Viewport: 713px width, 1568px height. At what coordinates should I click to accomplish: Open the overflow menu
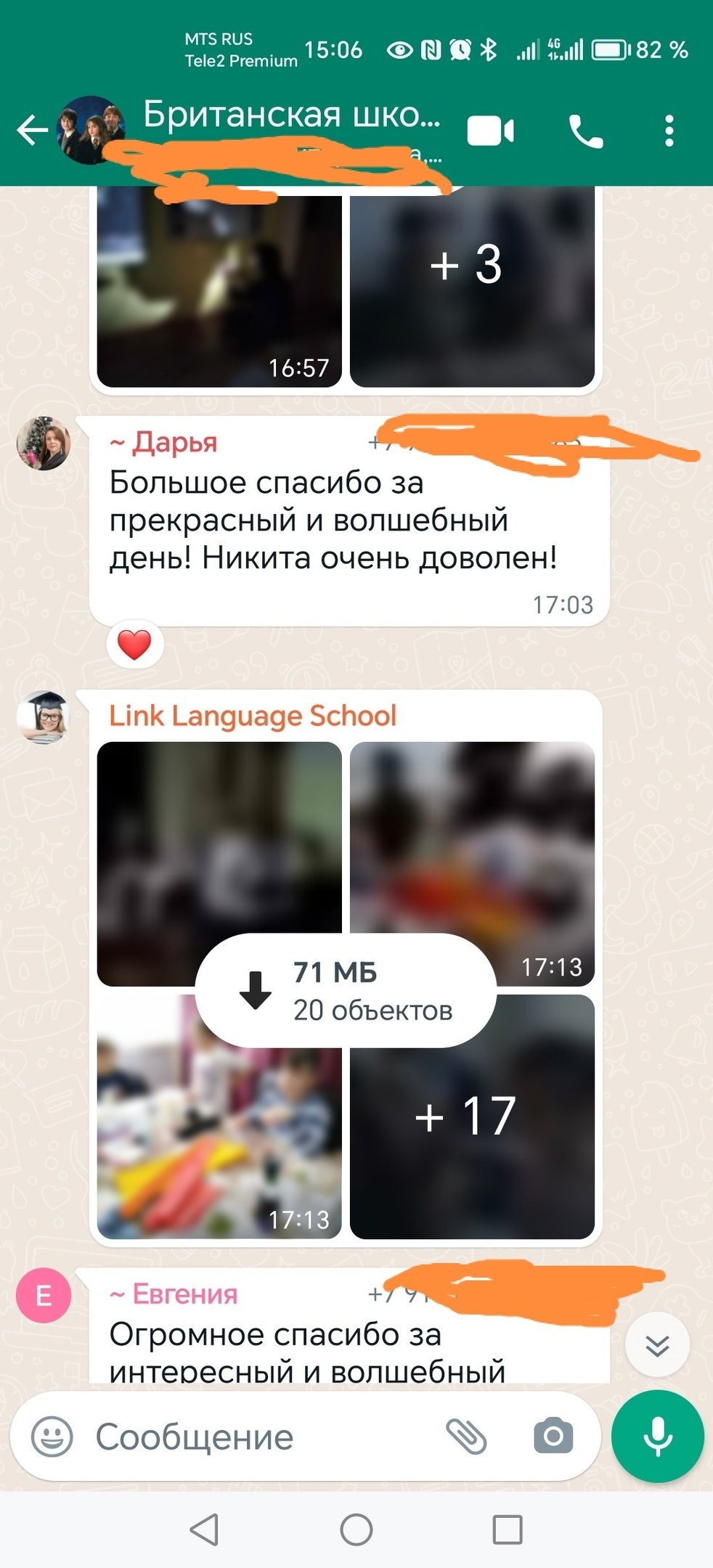point(669,131)
